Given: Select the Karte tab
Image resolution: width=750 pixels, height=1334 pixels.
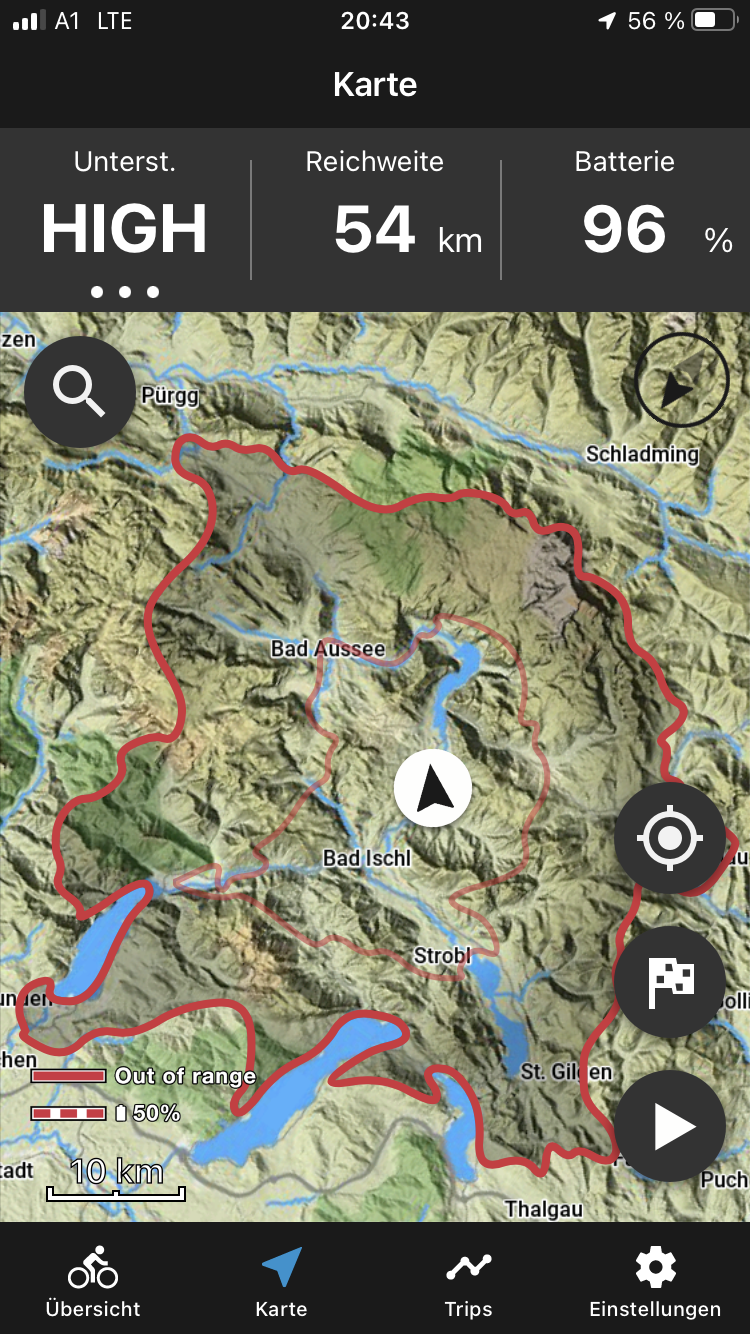Looking at the screenshot, I should click(281, 1282).
